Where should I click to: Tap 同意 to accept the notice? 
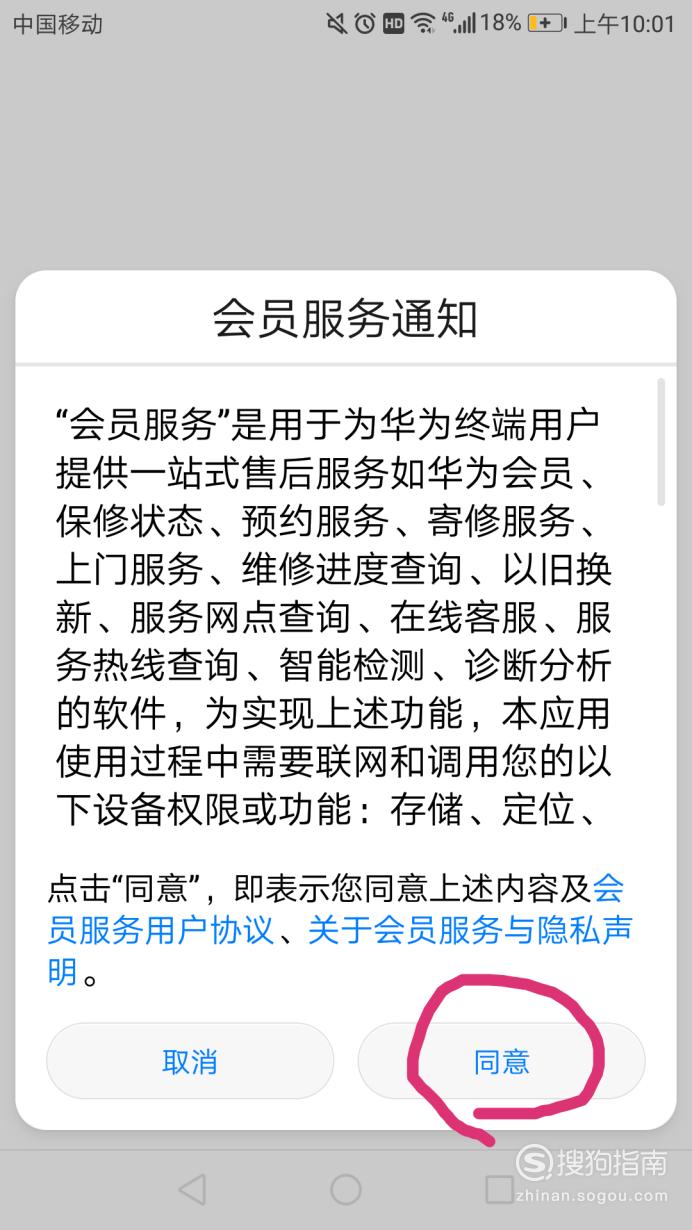501,1061
